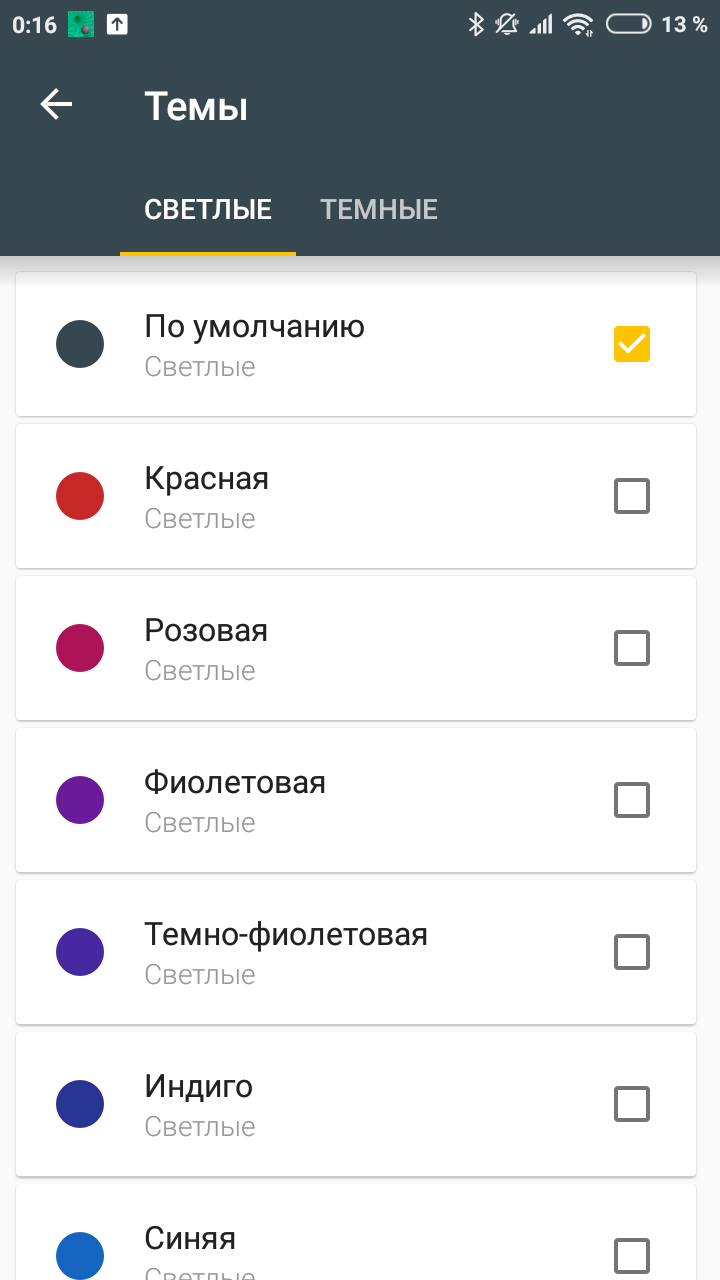Check the Красная theme checkbox

632,496
